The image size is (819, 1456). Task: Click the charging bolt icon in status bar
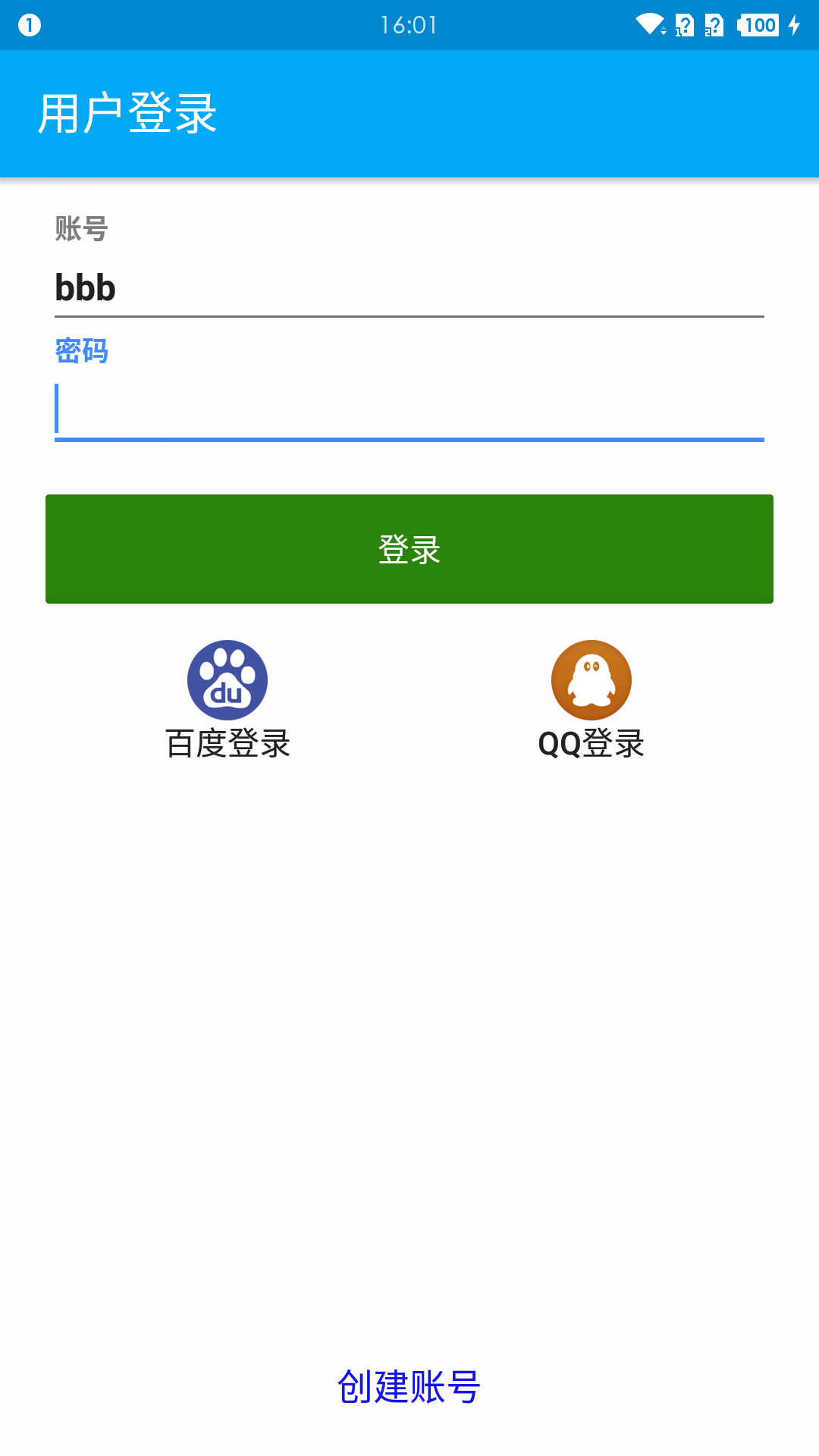pos(795,25)
